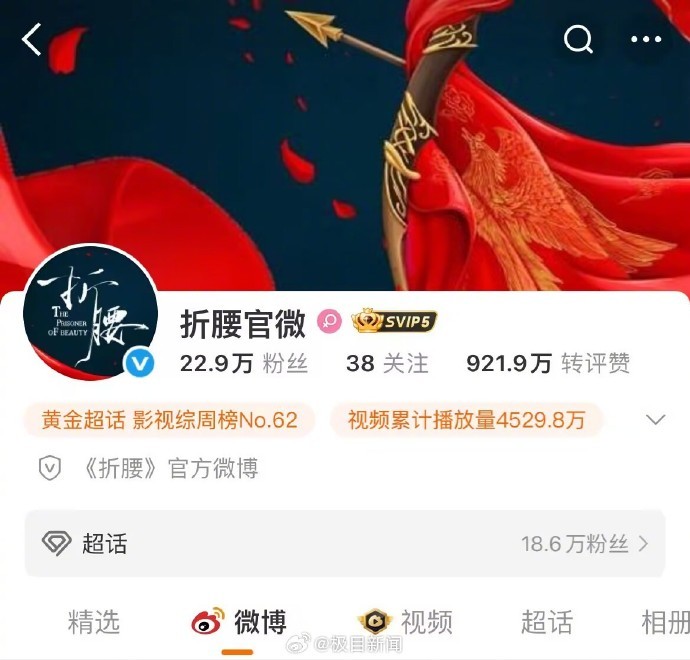Switch to the 精选 tab
The image size is (690, 660).
pos(94,622)
